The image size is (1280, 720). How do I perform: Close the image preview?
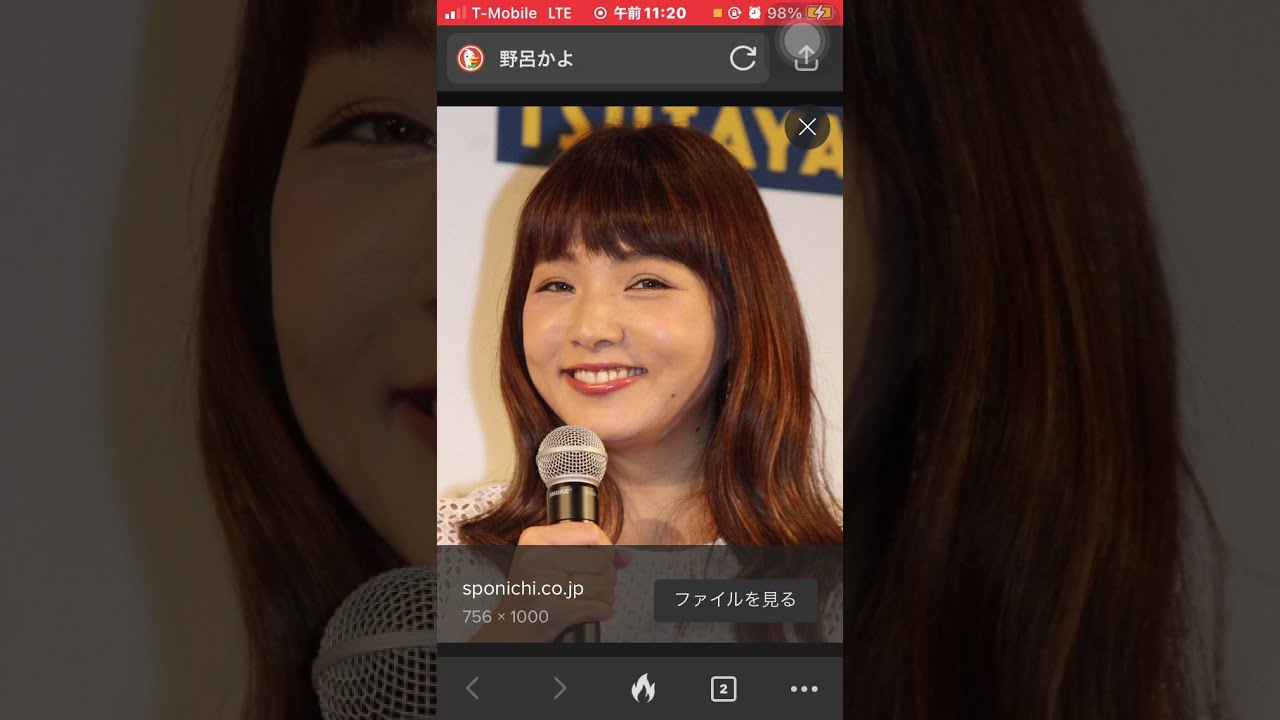[807, 127]
